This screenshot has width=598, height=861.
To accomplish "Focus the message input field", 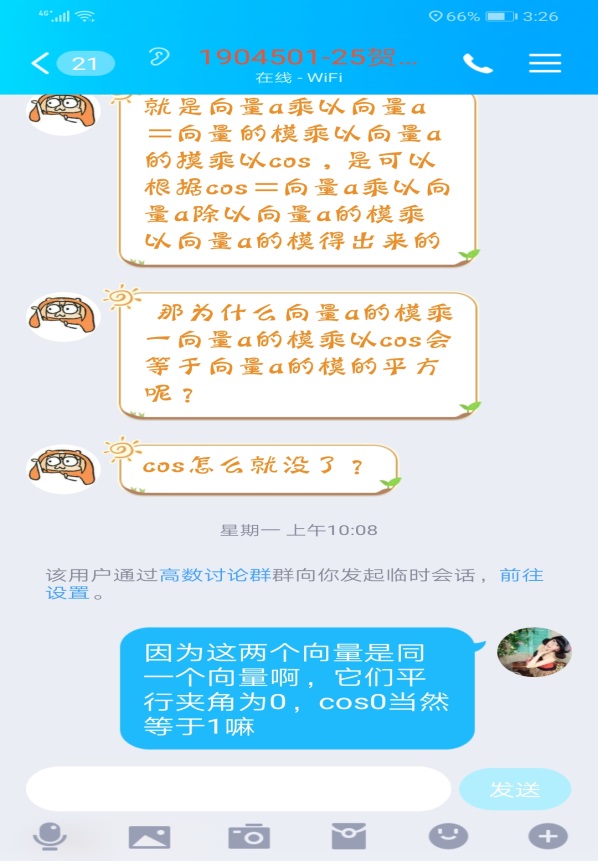I will click(x=238, y=789).
